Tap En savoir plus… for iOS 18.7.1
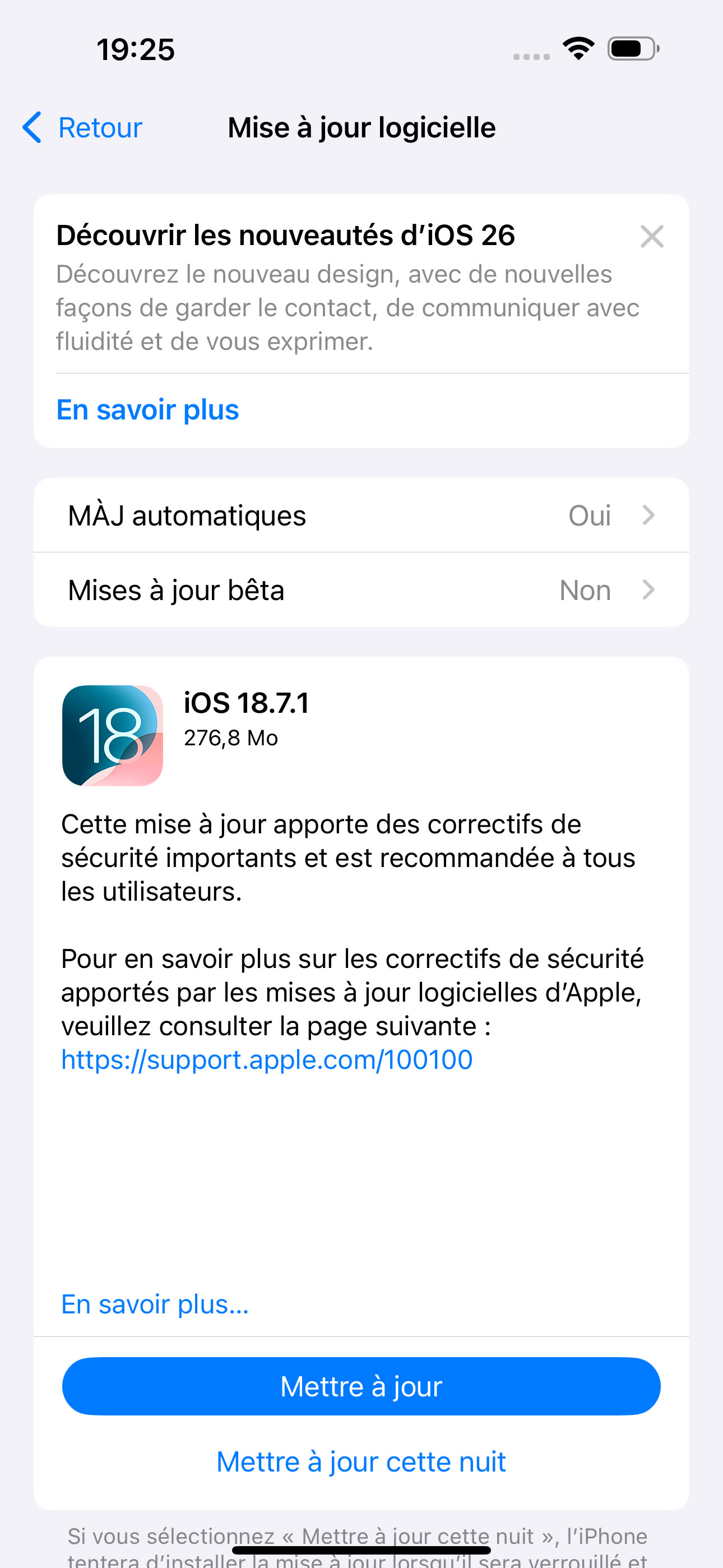 pyautogui.click(x=155, y=1304)
